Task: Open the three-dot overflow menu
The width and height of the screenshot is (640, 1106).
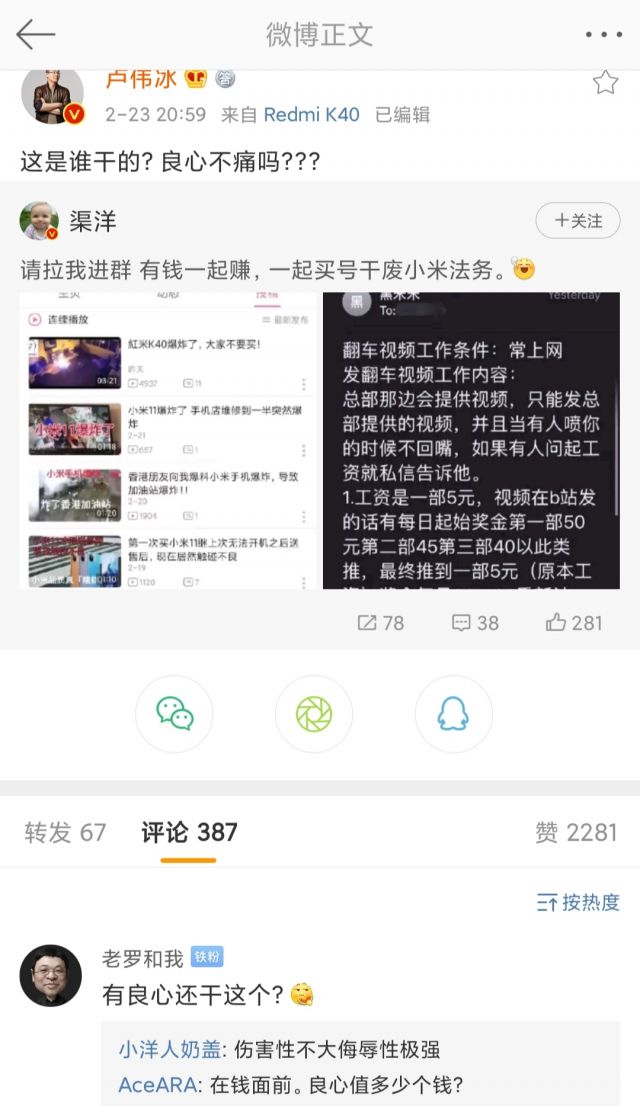Action: tap(603, 35)
